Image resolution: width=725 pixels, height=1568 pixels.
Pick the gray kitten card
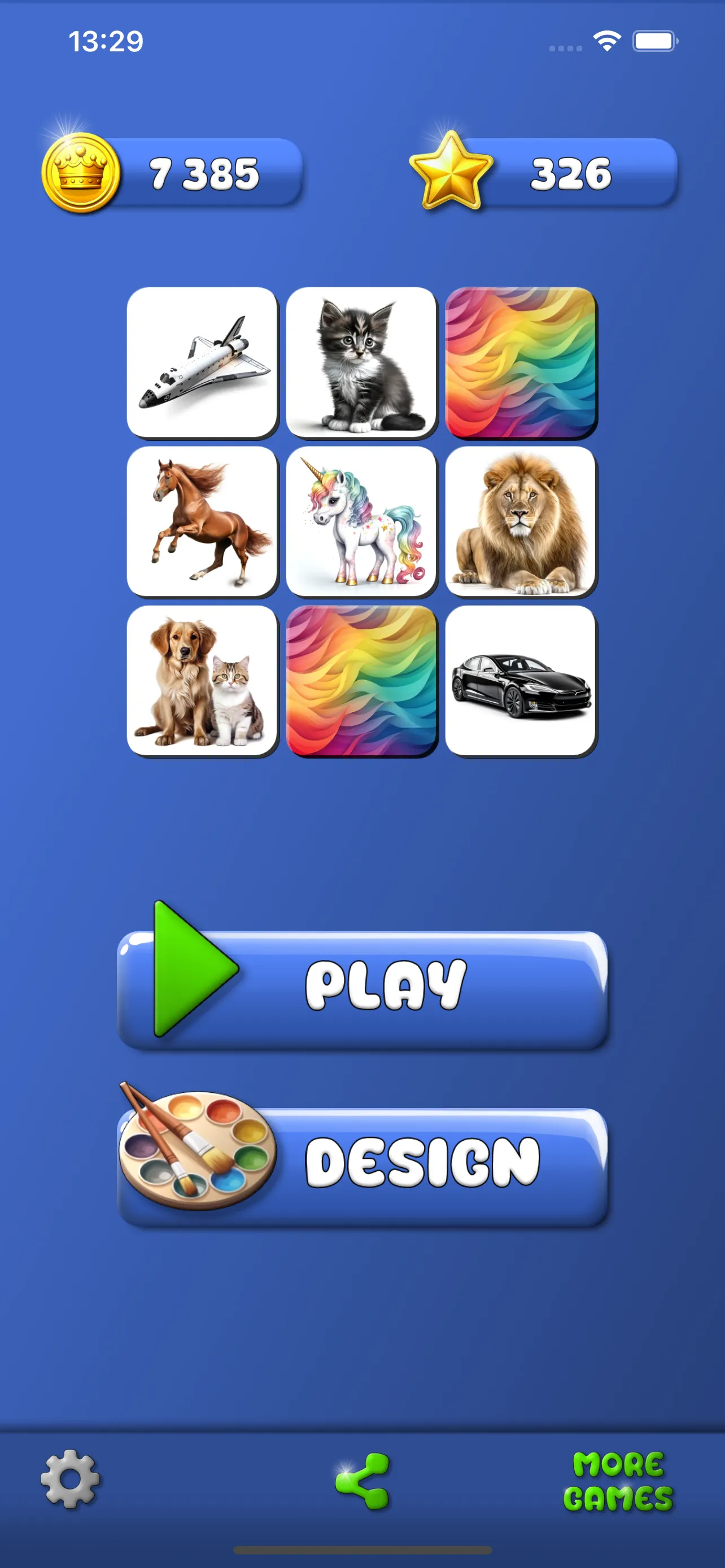coord(361,362)
